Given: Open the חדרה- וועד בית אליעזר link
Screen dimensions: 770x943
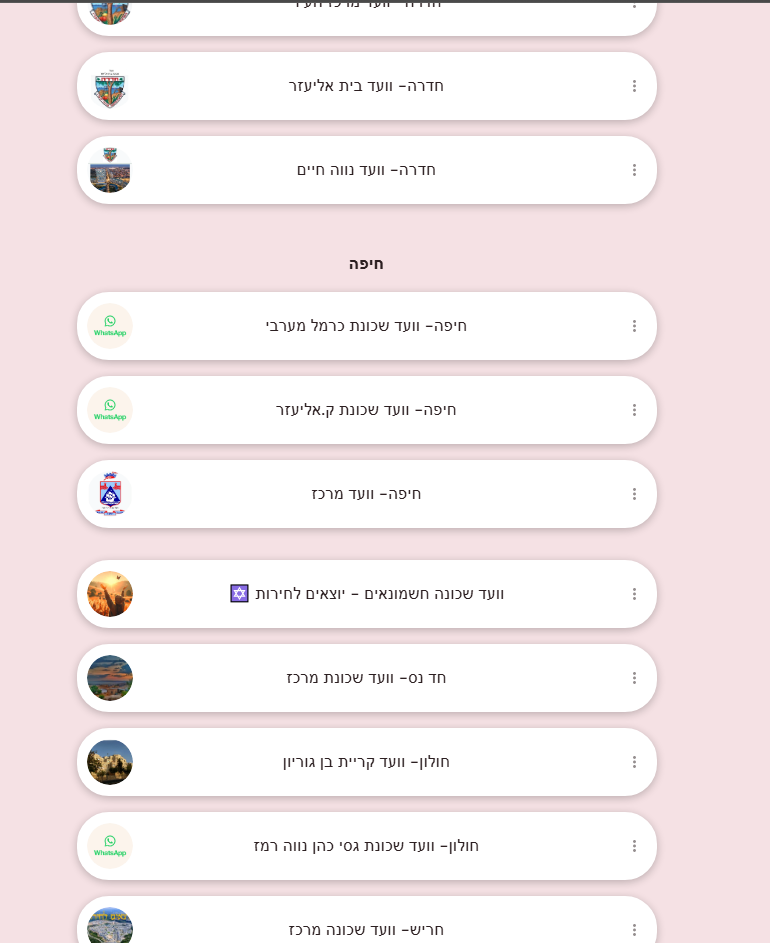Looking at the screenshot, I should tap(366, 86).
